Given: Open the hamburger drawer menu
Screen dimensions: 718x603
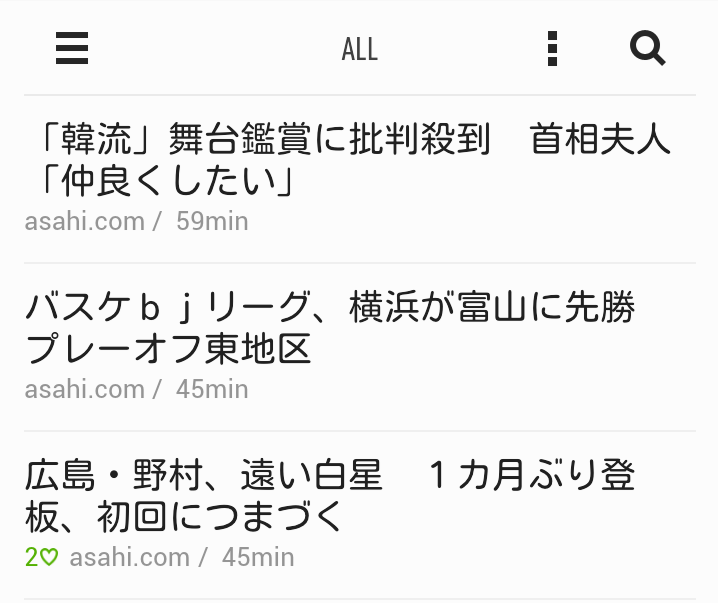Looking at the screenshot, I should (72, 48).
